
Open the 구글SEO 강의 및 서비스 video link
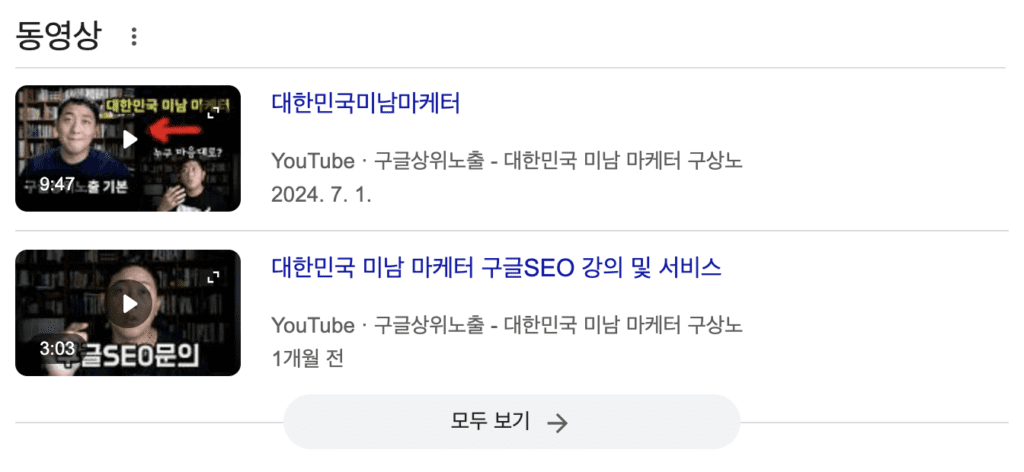(x=496, y=267)
